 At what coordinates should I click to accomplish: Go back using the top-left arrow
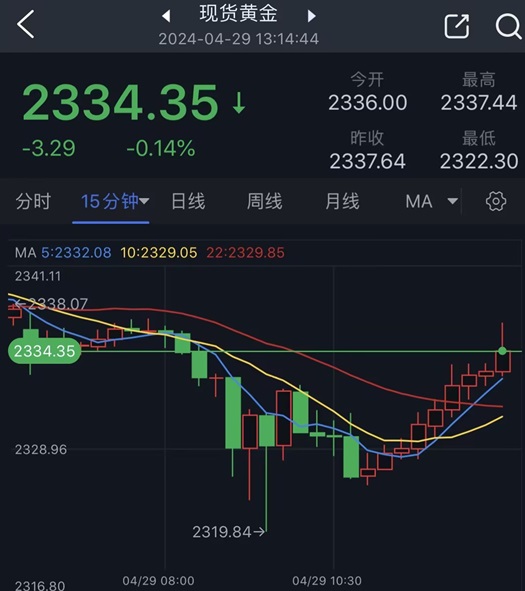[26, 24]
